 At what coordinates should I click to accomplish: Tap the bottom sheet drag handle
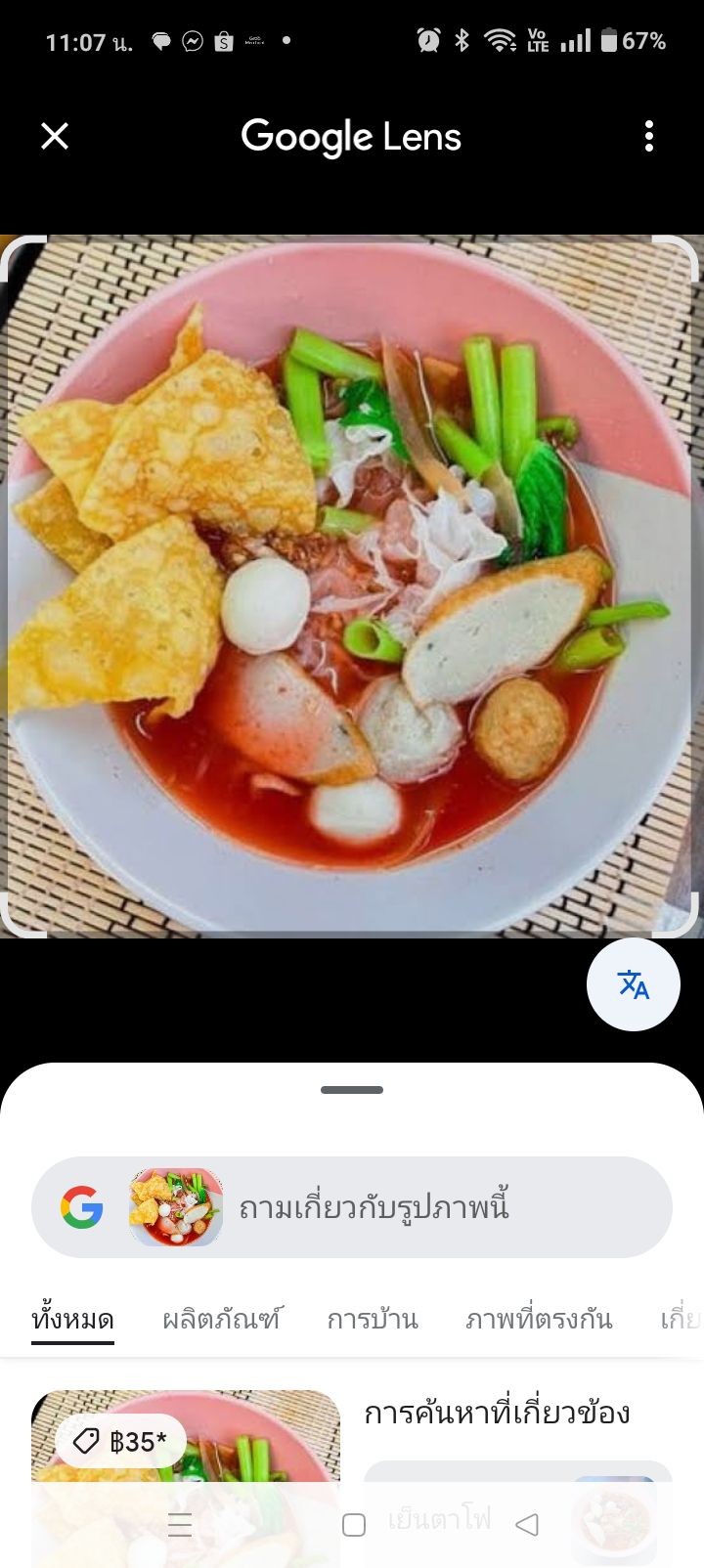(x=352, y=1089)
